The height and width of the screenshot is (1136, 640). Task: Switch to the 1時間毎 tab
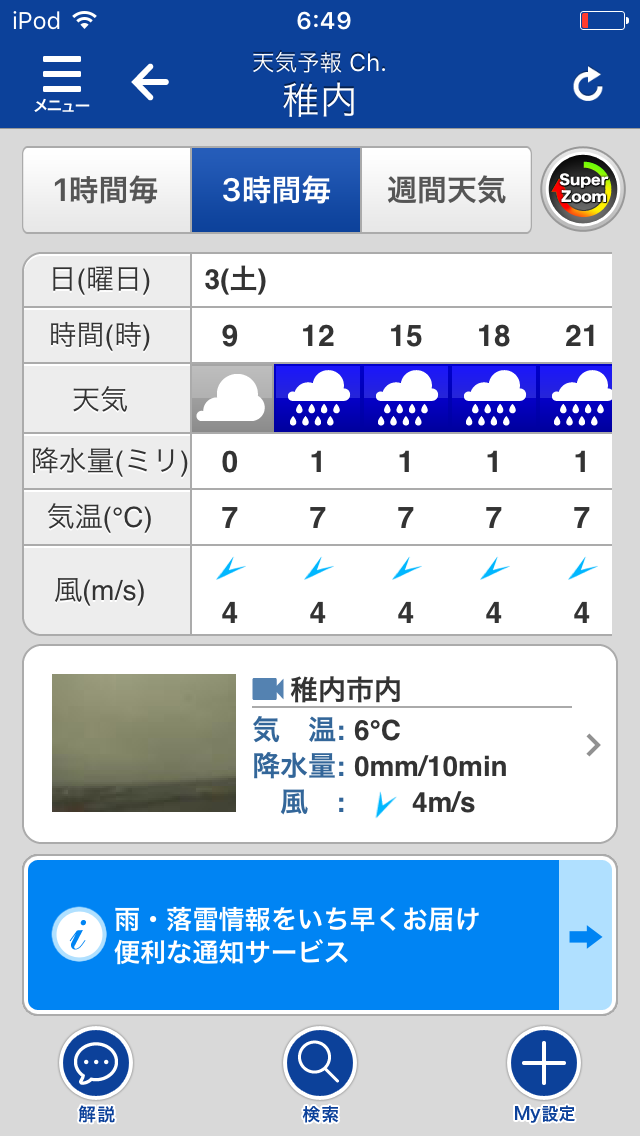tap(106, 190)
